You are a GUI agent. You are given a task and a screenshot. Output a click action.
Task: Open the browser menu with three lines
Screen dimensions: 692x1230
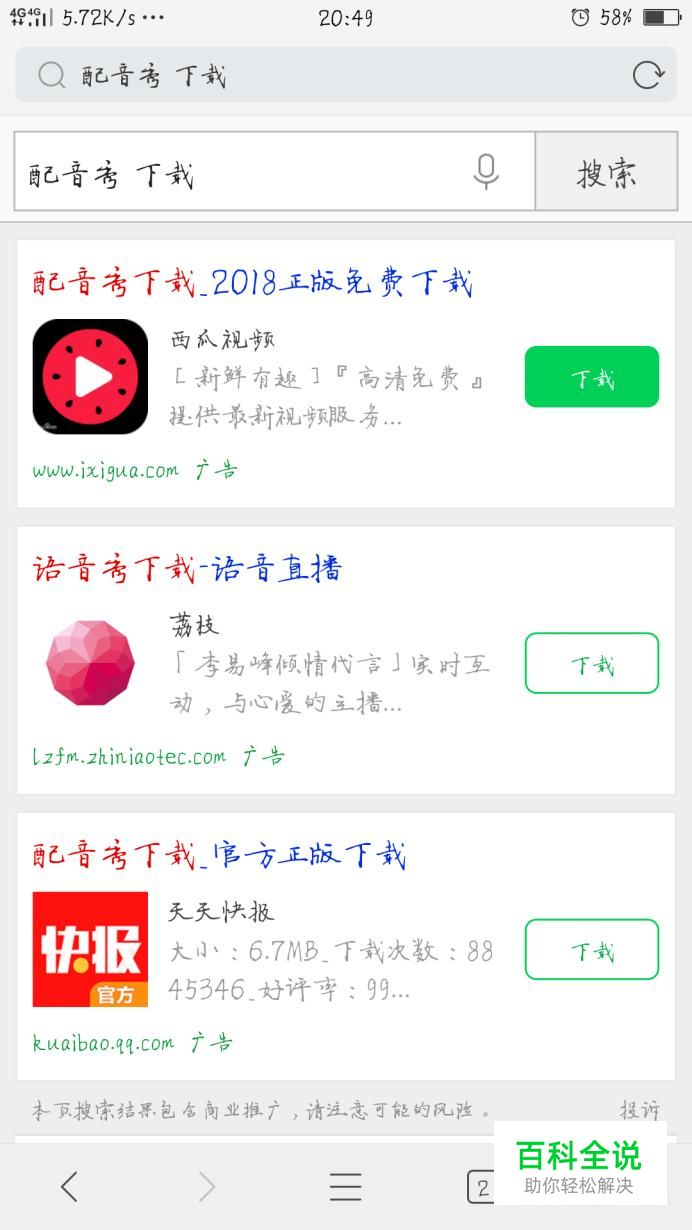(346, 1187)
